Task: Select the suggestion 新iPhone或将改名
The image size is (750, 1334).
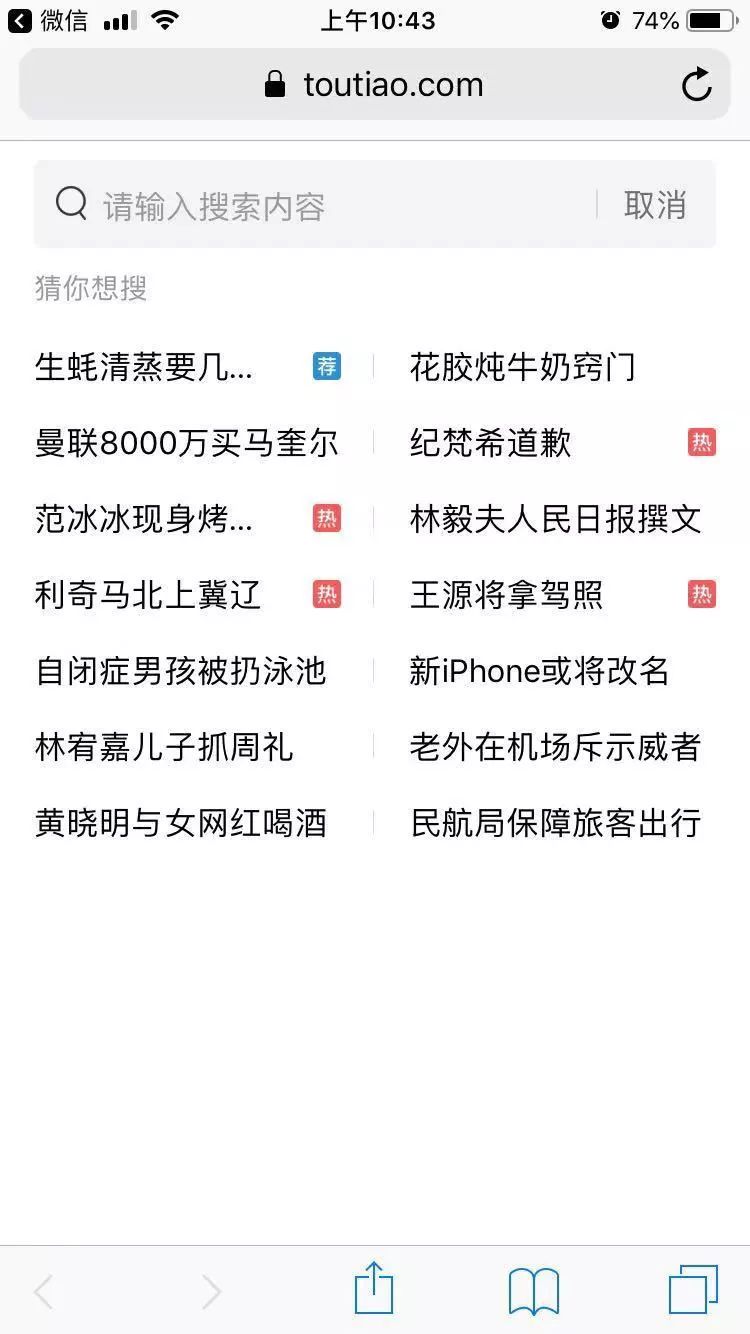Action: (539, 671)
